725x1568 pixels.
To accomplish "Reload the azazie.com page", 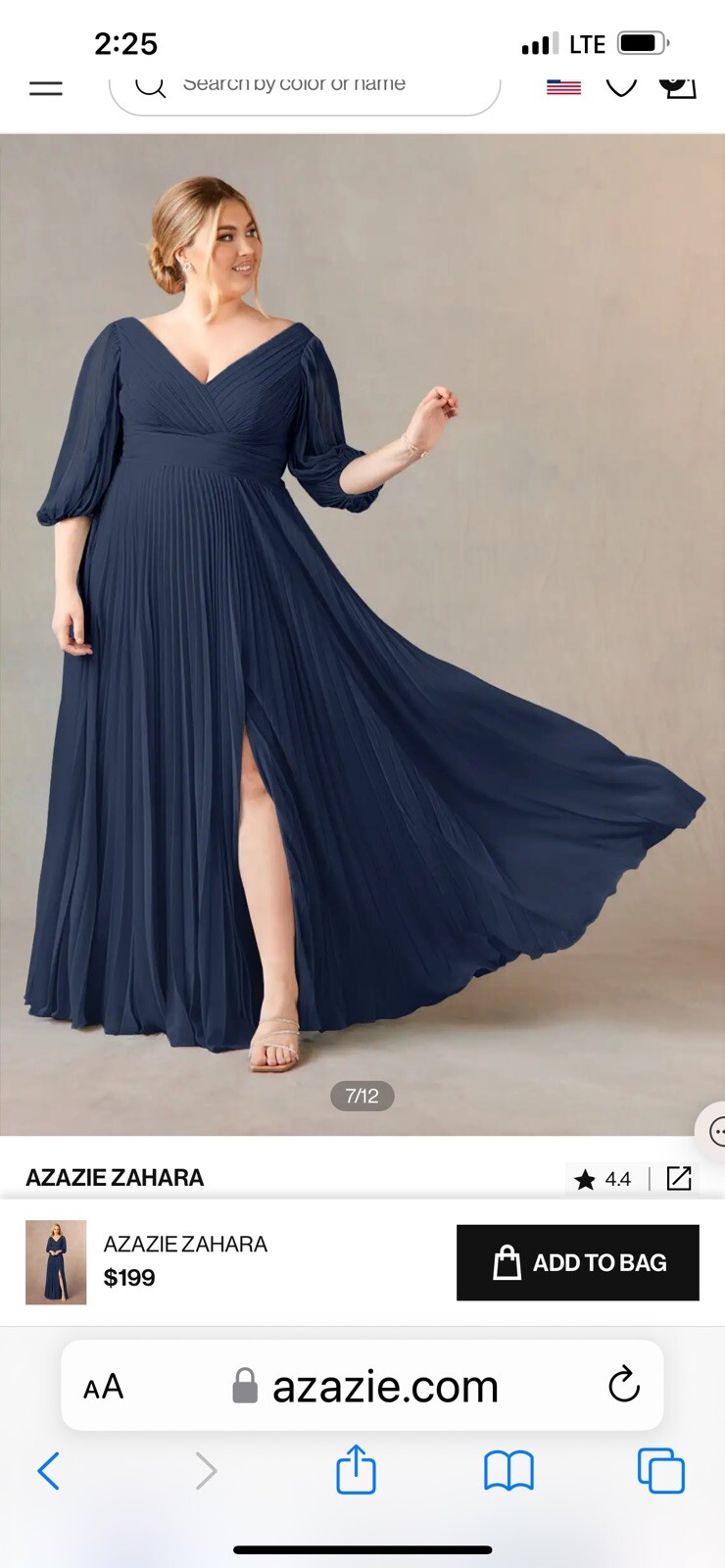I will 624,1385.
